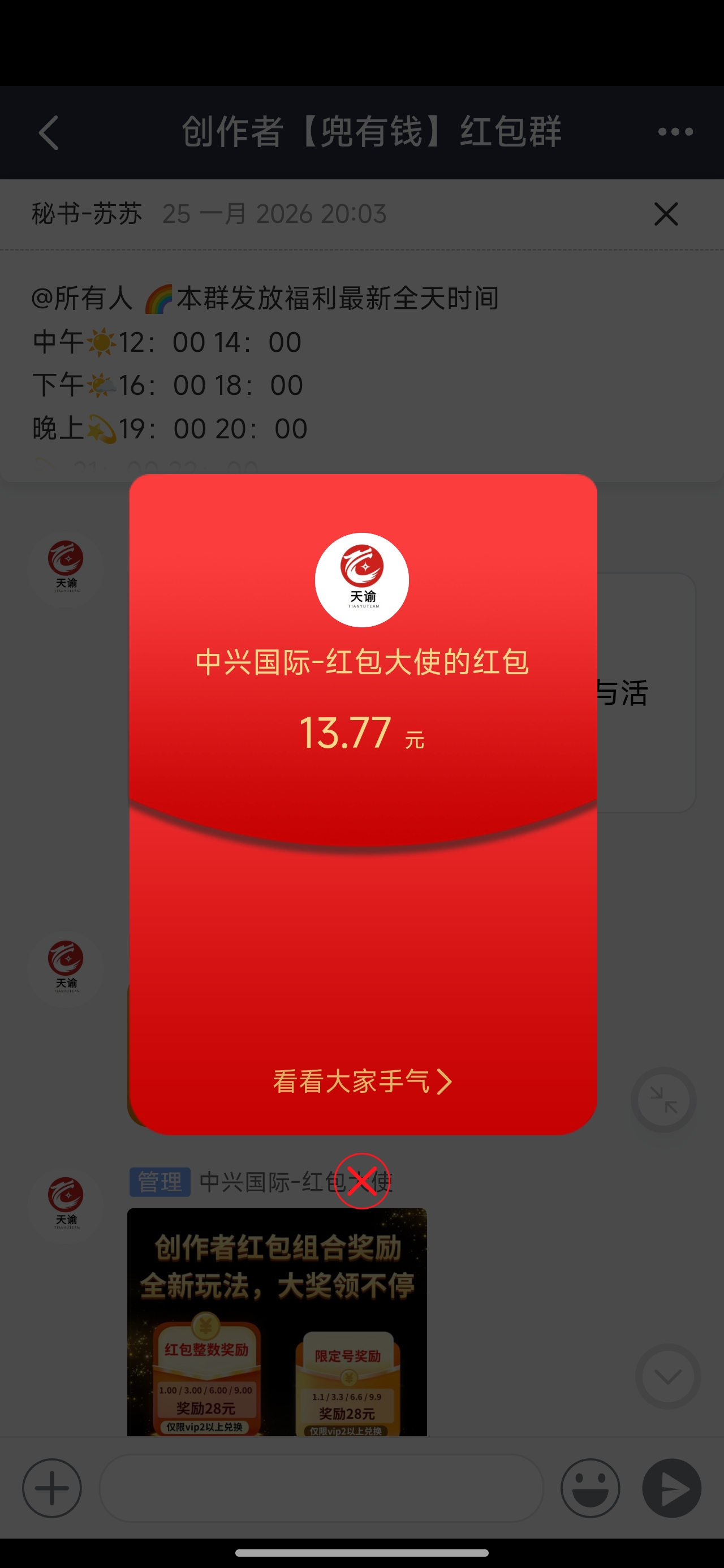Tap the downward chevron to jump to latest messages

click(667, 1377)
